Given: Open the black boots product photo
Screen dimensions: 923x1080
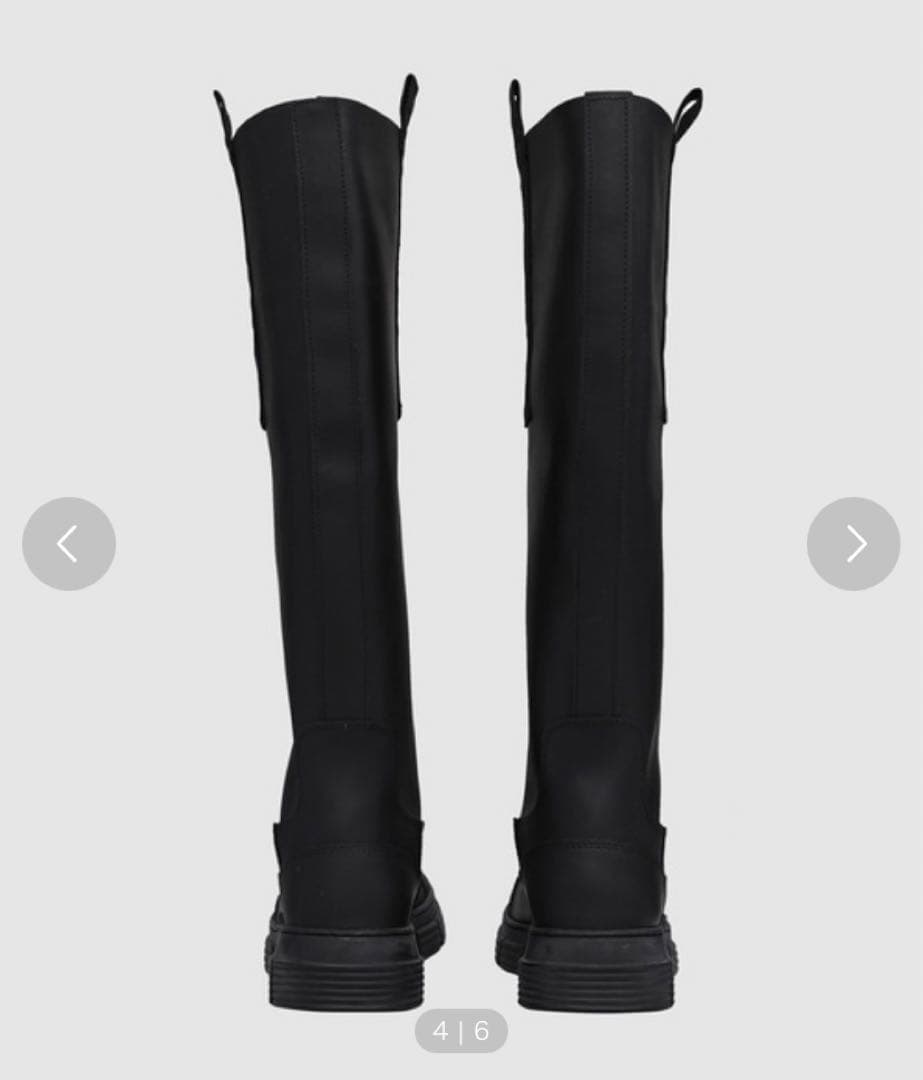Looking at the screenshot, I should pyautogui.click(x=460, y=540).
